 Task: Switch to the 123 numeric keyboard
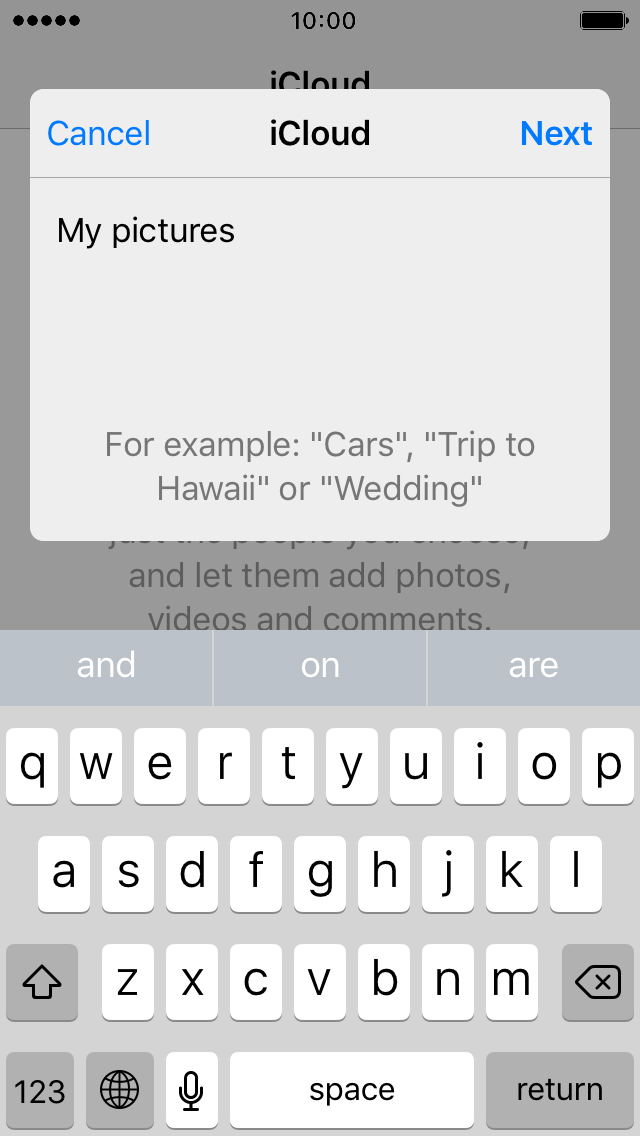coord(40,1090)
